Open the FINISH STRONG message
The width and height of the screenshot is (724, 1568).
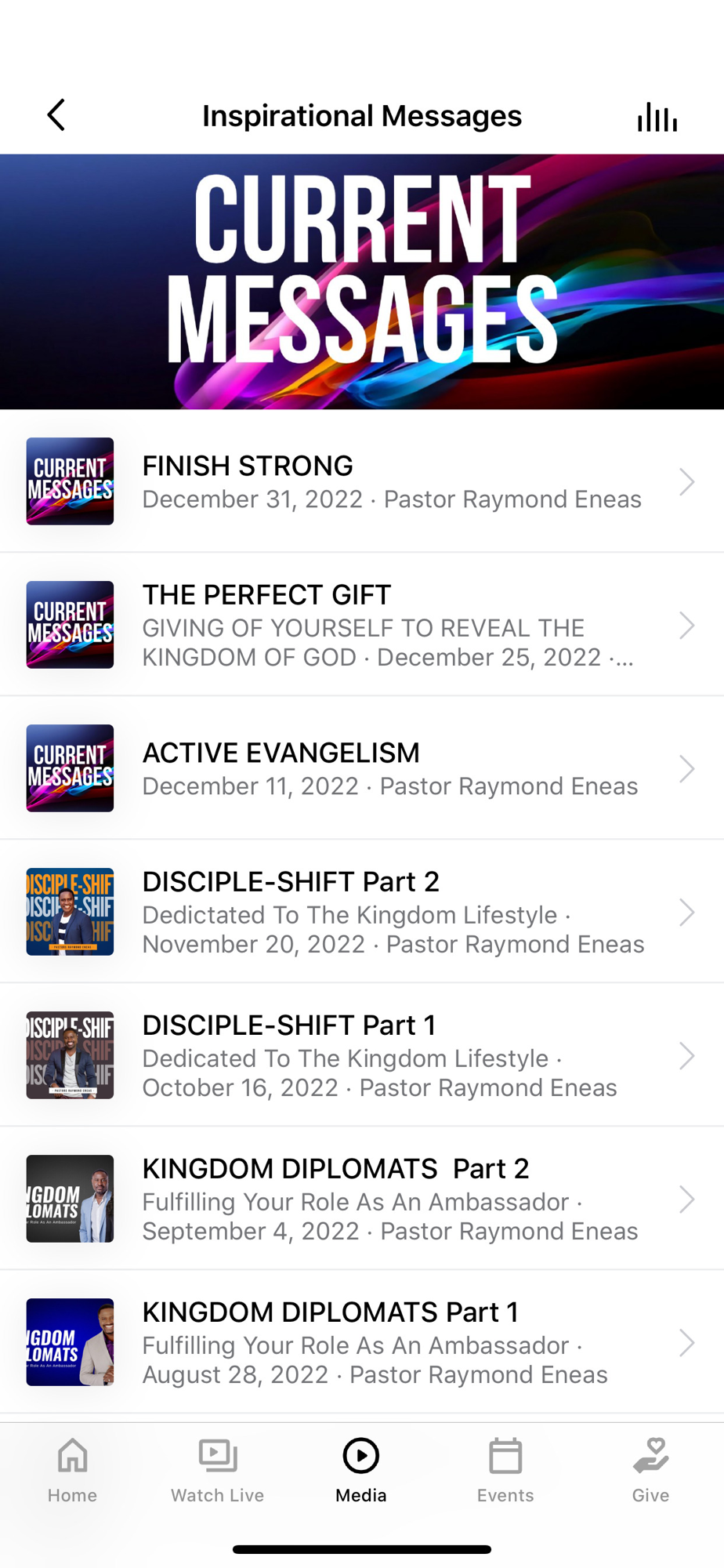[x=361, y=481]
